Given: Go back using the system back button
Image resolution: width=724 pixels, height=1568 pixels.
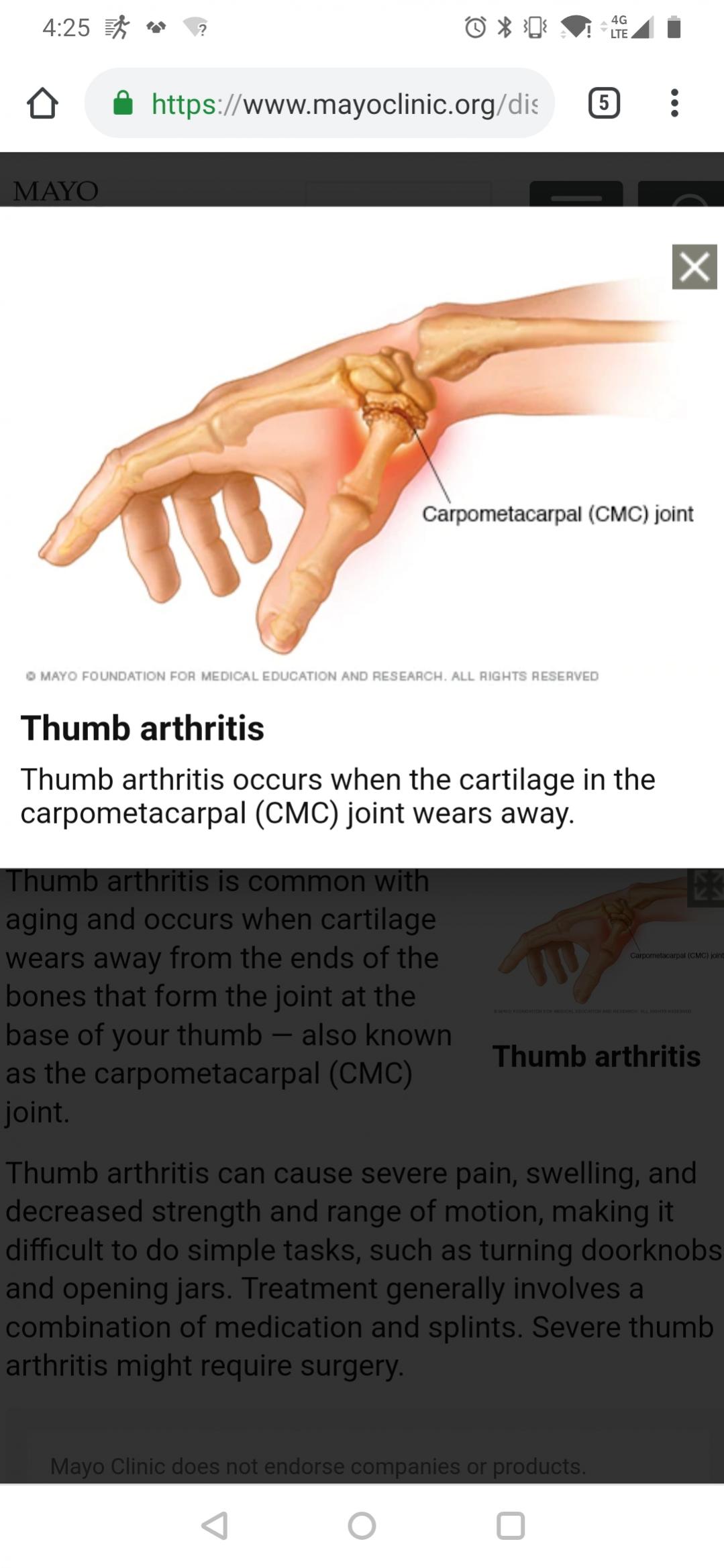Looking at the screenshot, I should click(215, 1525).
